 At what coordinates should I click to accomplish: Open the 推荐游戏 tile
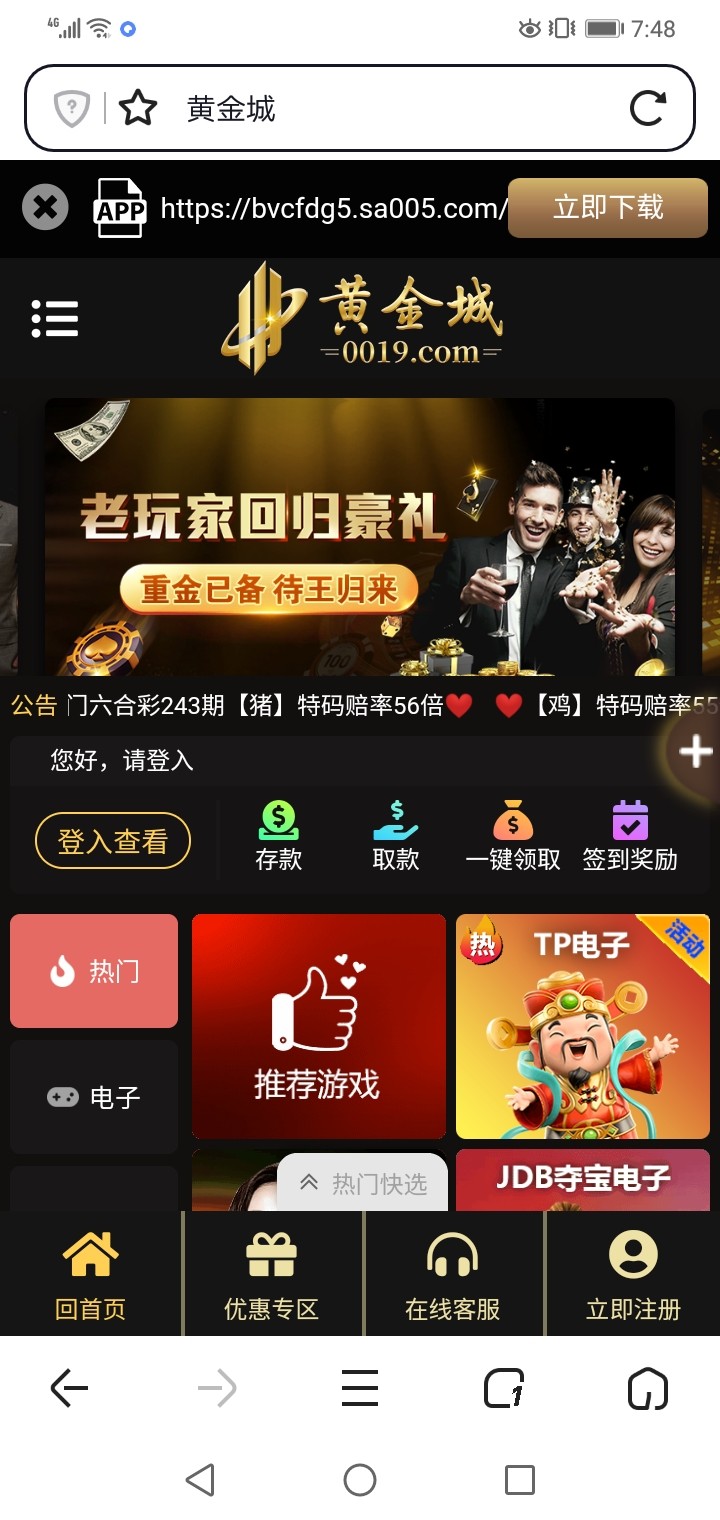tap(318, 1026)
